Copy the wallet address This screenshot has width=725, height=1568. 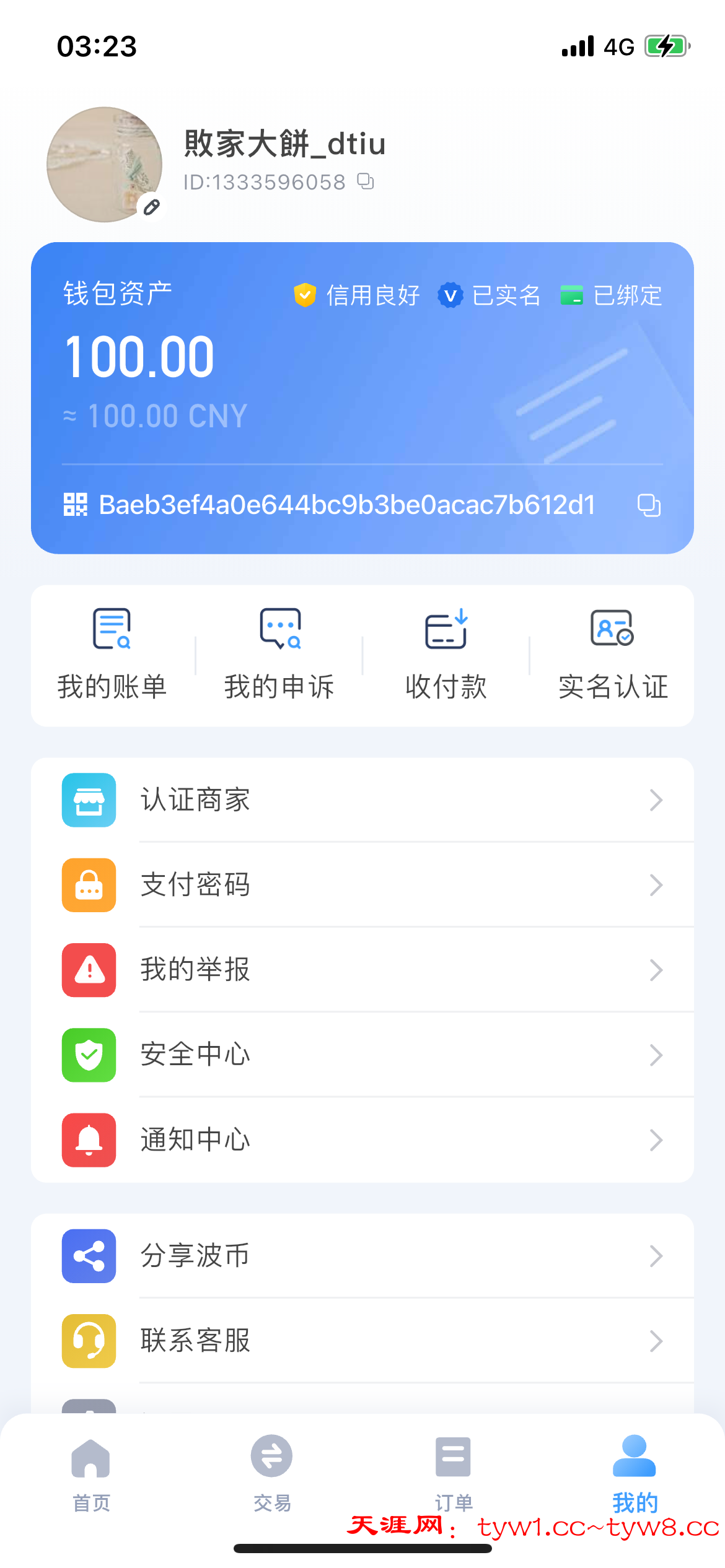[649, 505]
